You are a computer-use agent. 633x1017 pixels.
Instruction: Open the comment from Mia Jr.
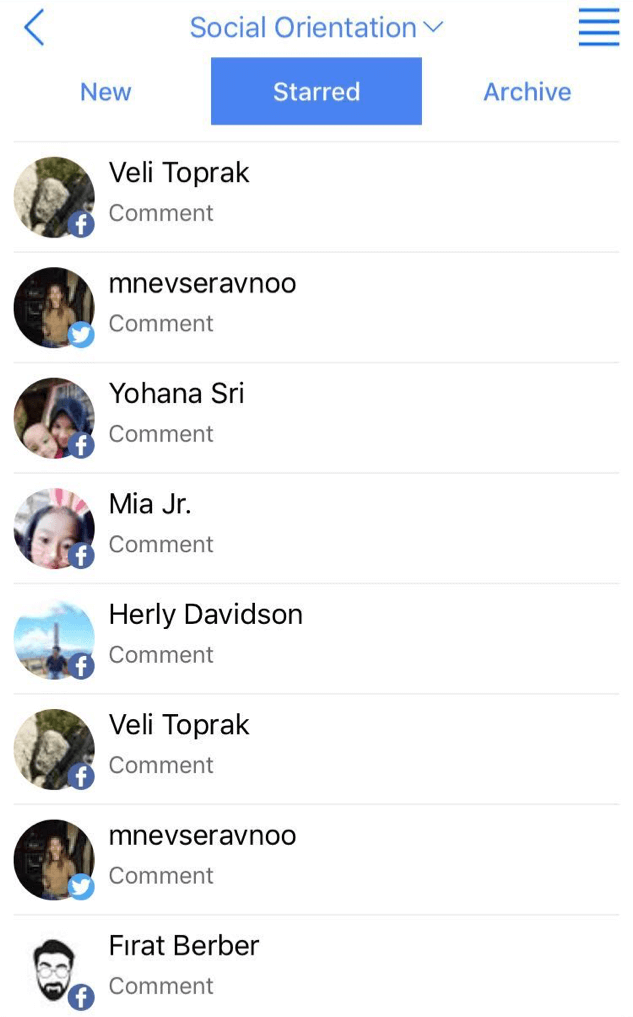(316, 529)
